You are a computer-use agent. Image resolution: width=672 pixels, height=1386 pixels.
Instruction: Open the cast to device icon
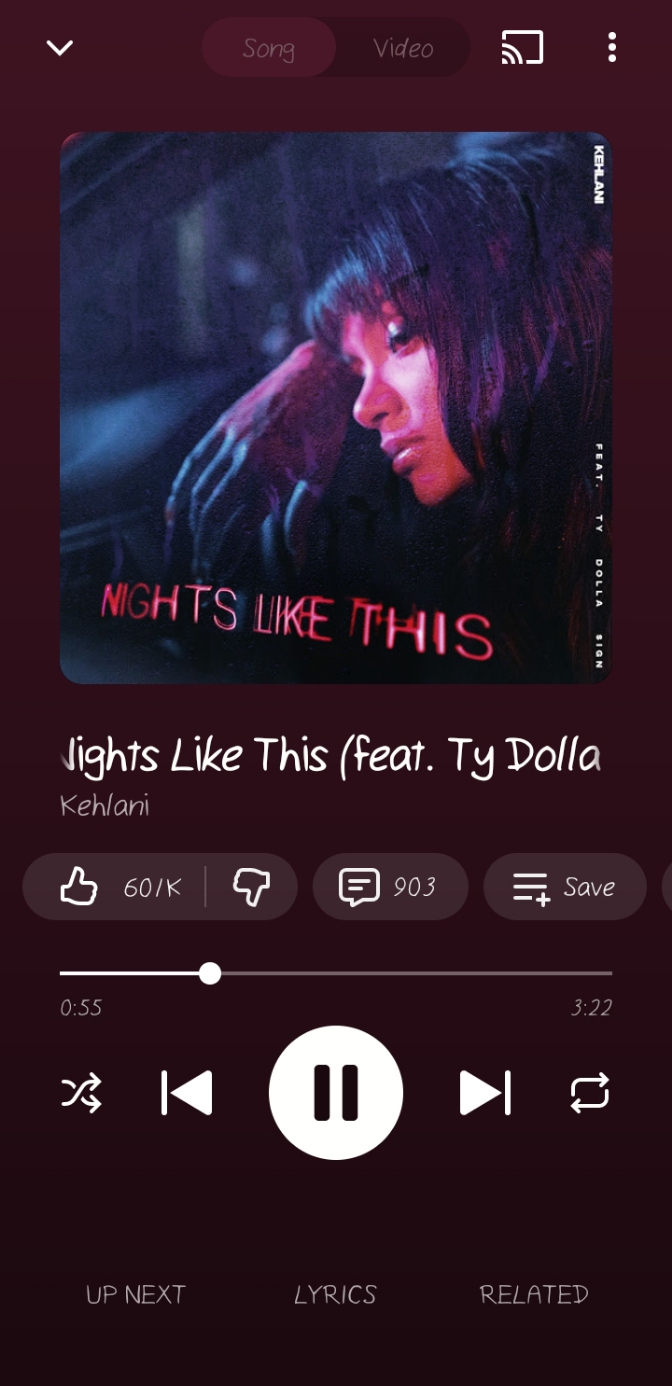tap(522, 47)
